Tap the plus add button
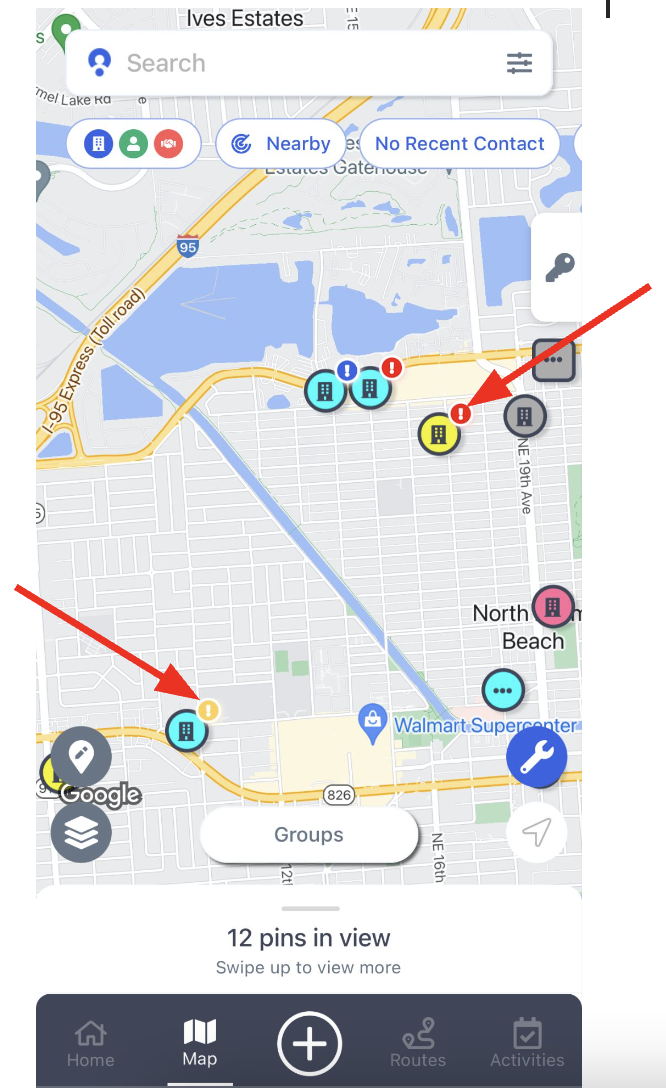This screenshot has width=666, height=1088. point(309,1043)
